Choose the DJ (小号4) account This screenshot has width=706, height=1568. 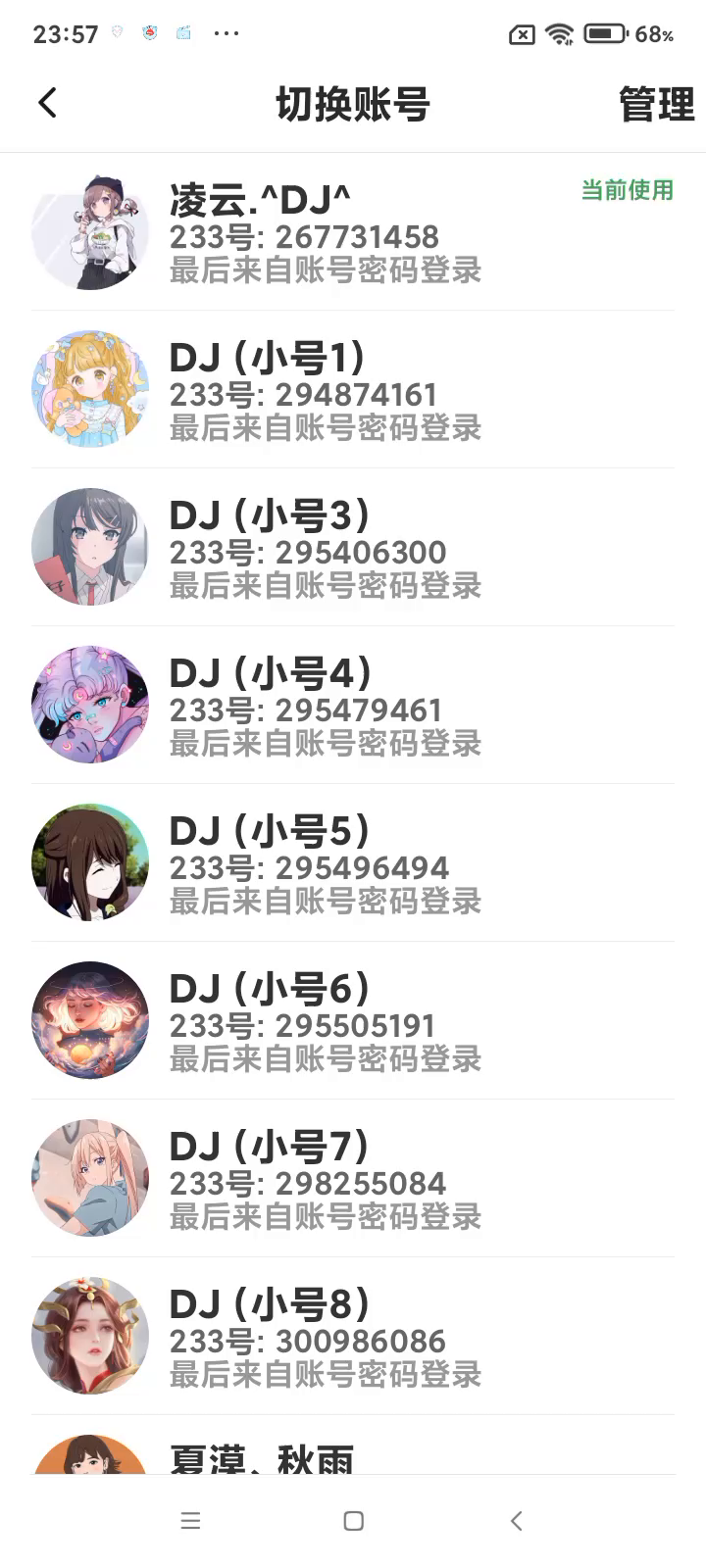(353, 706)
